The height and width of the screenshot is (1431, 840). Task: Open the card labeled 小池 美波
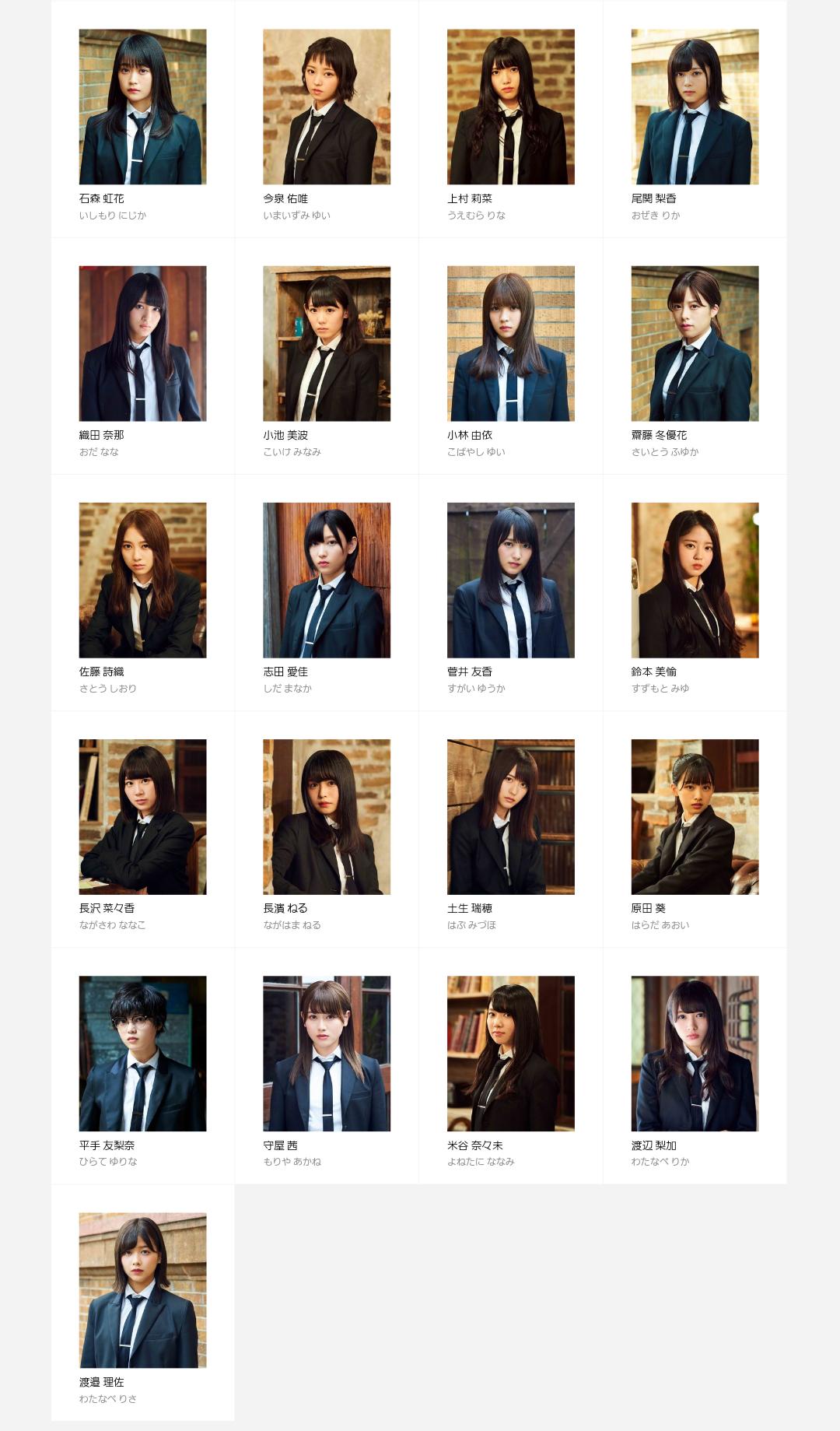[x=327, y=356]
